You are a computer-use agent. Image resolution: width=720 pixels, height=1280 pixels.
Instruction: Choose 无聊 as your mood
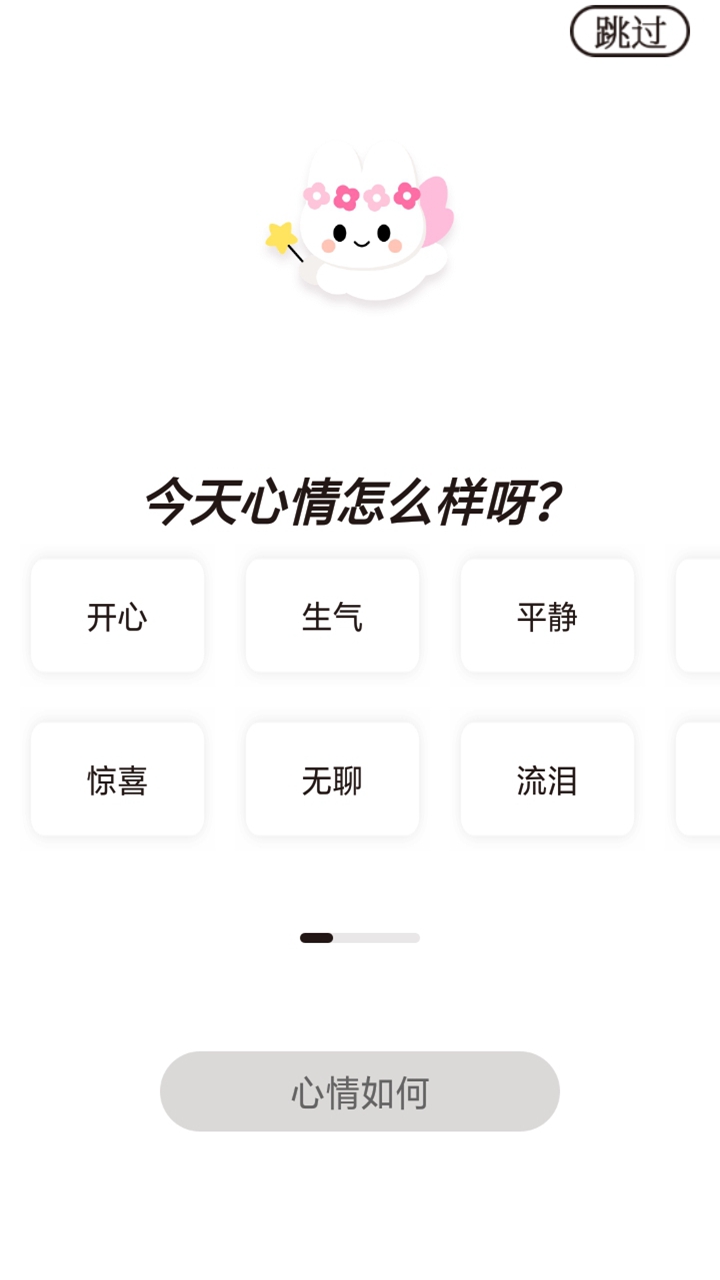[x=332, y=780]
